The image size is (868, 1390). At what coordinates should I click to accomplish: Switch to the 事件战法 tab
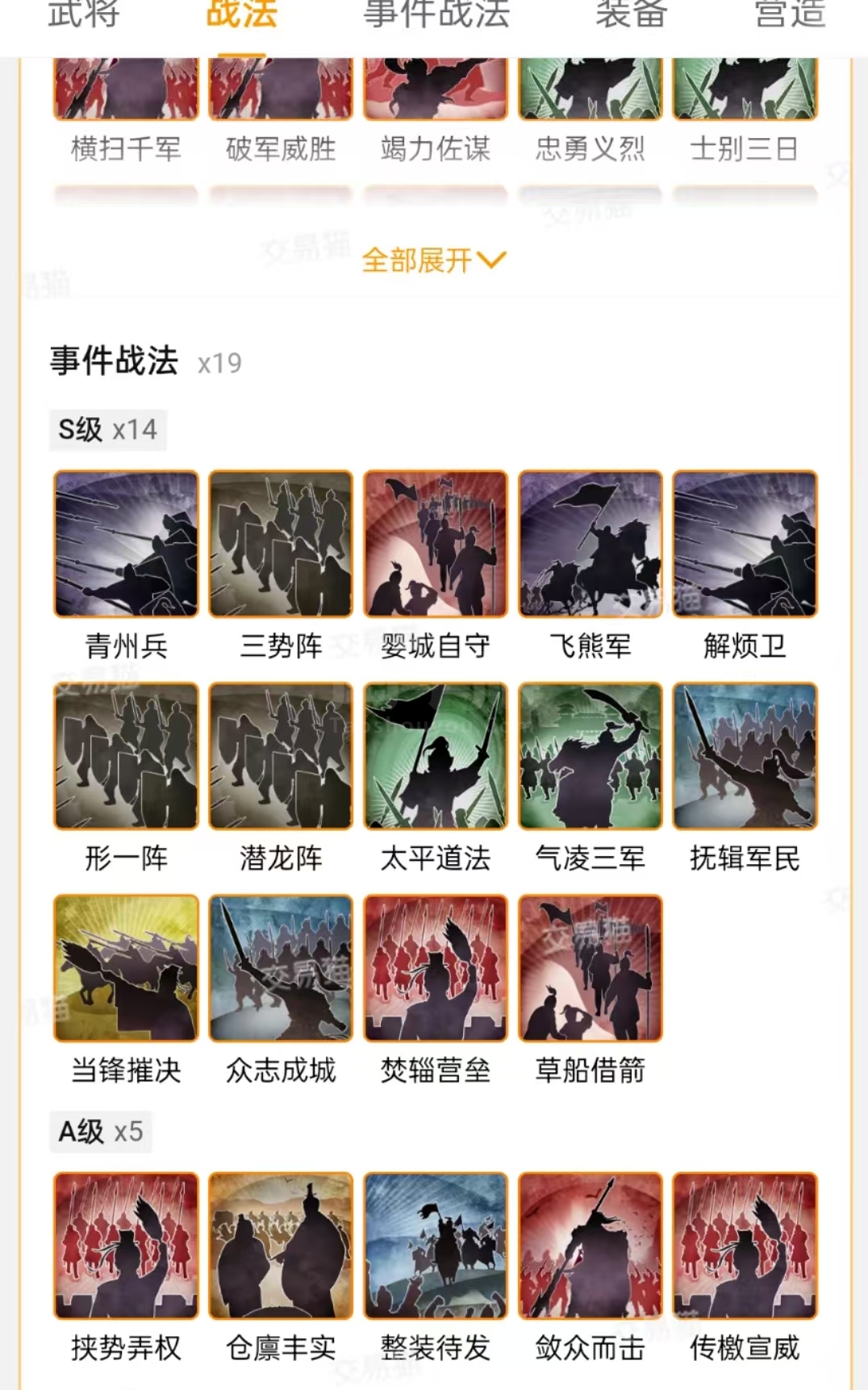click(436, 15)
